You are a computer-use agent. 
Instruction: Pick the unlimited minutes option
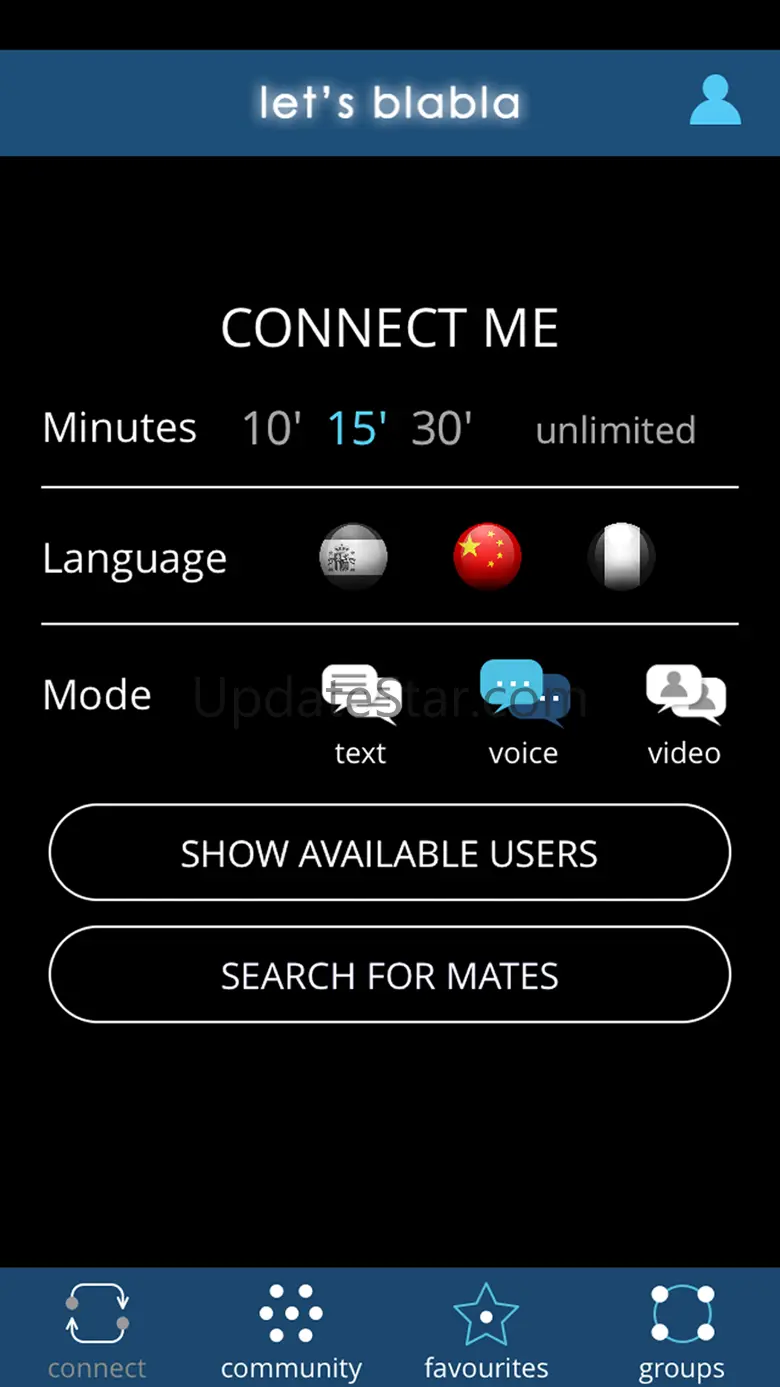[616, 430]
